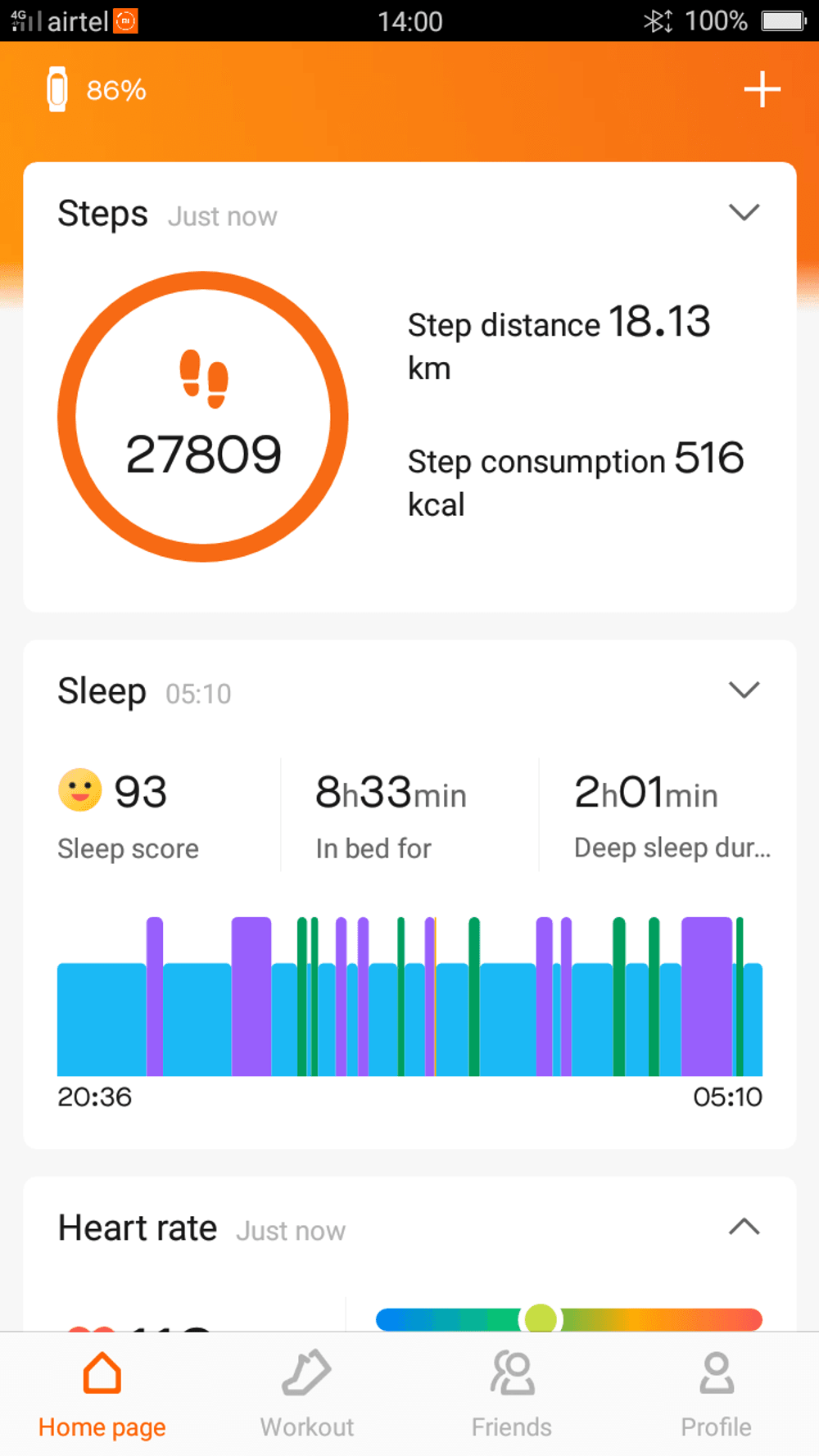The height and width of the screenshot is (1456, 819).
Task: Switch to the Friends tab
Action: (512, 1392)
